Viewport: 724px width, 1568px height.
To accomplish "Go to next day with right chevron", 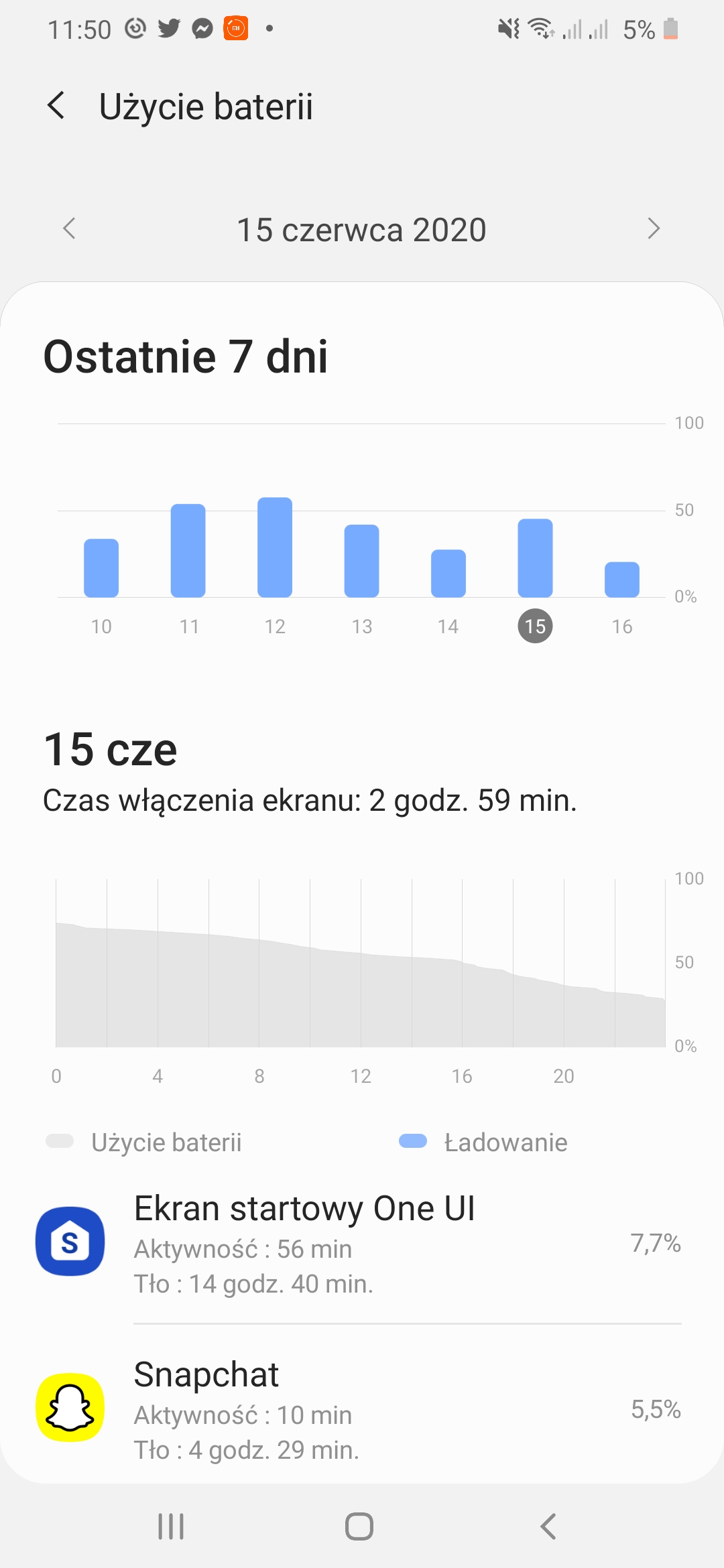I will pyautogui.click(x=655, y=228).
